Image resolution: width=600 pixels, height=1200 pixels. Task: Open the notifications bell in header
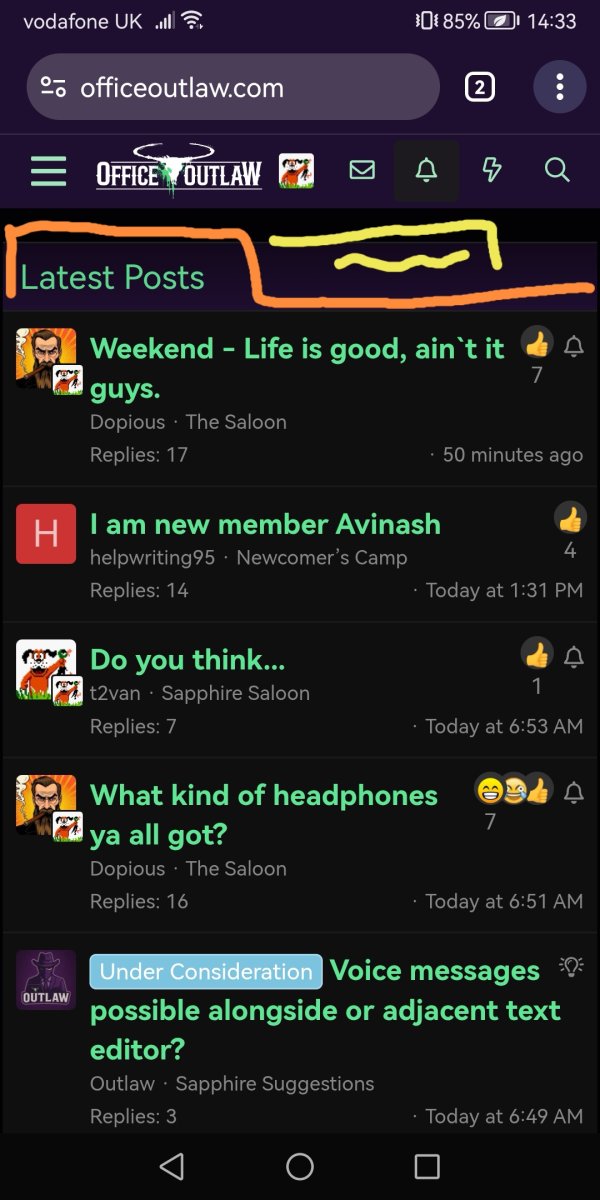pyautogui.click(x=427, y=171)
